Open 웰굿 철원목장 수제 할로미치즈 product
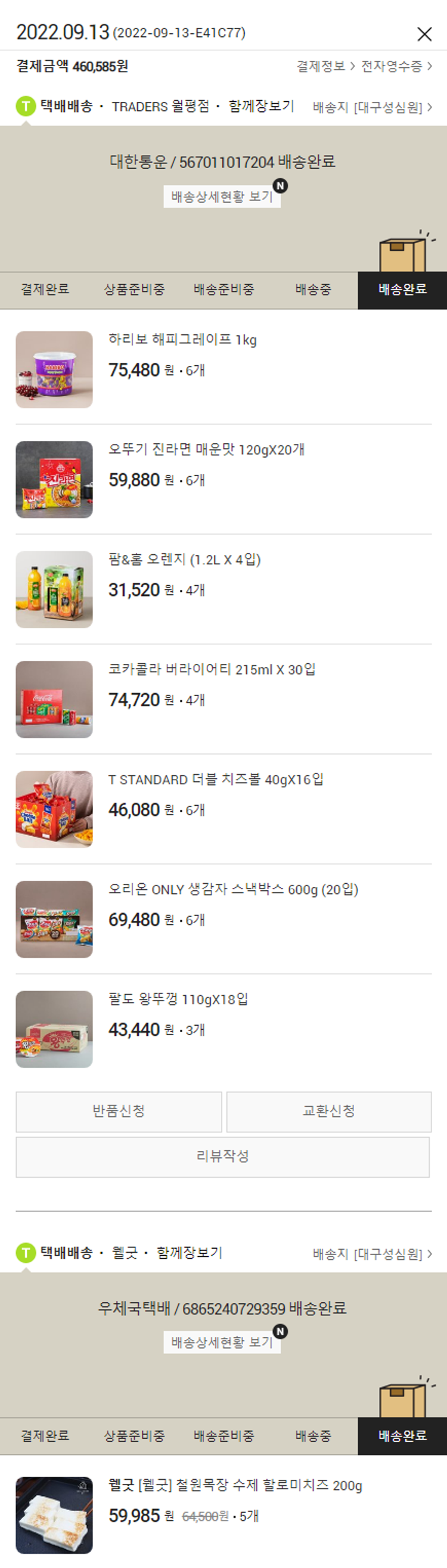This screenshot has height=1568, width=447. tap(235, 1486)
